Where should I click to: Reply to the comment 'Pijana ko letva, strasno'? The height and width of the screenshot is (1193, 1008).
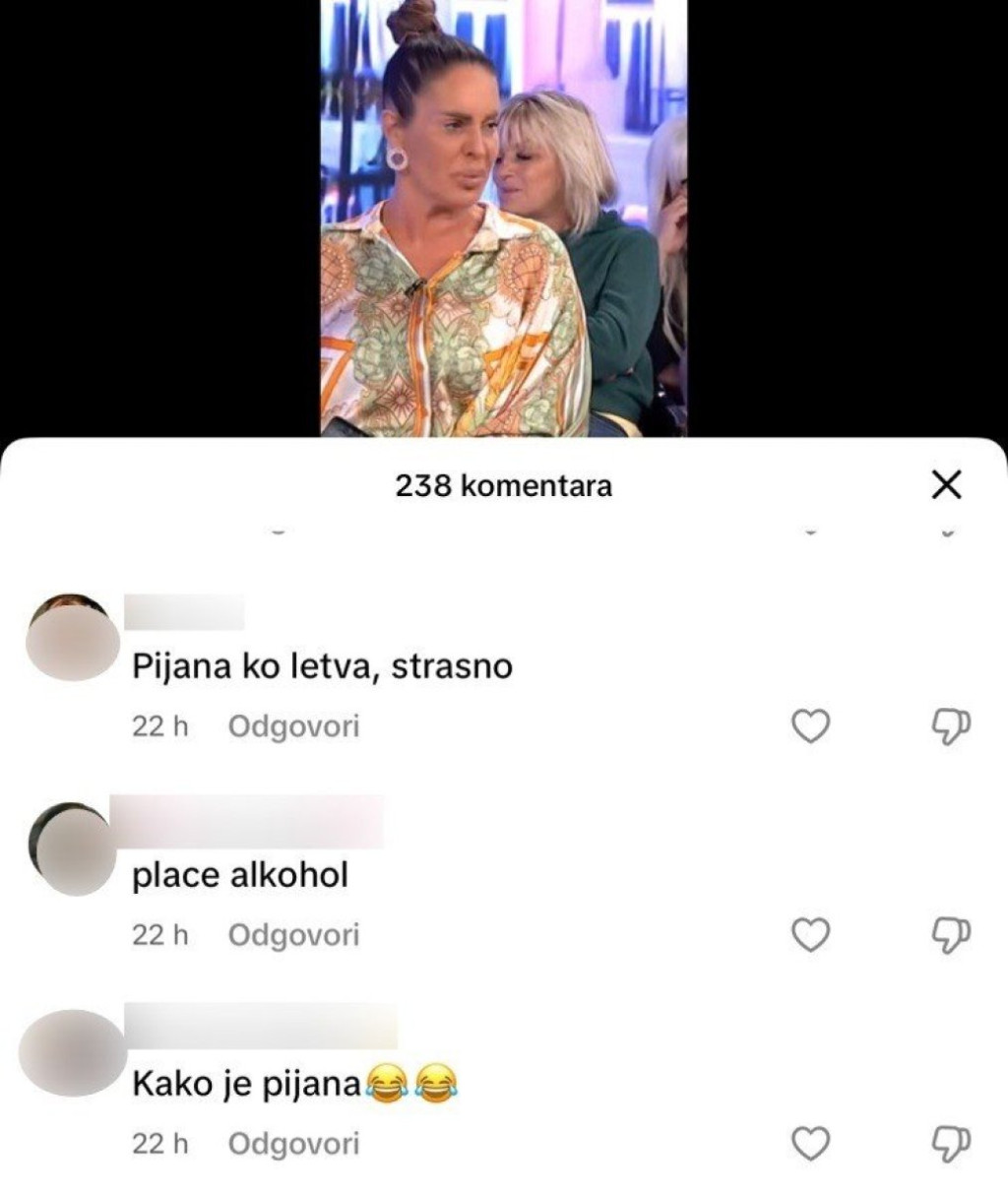pos(293,726)
